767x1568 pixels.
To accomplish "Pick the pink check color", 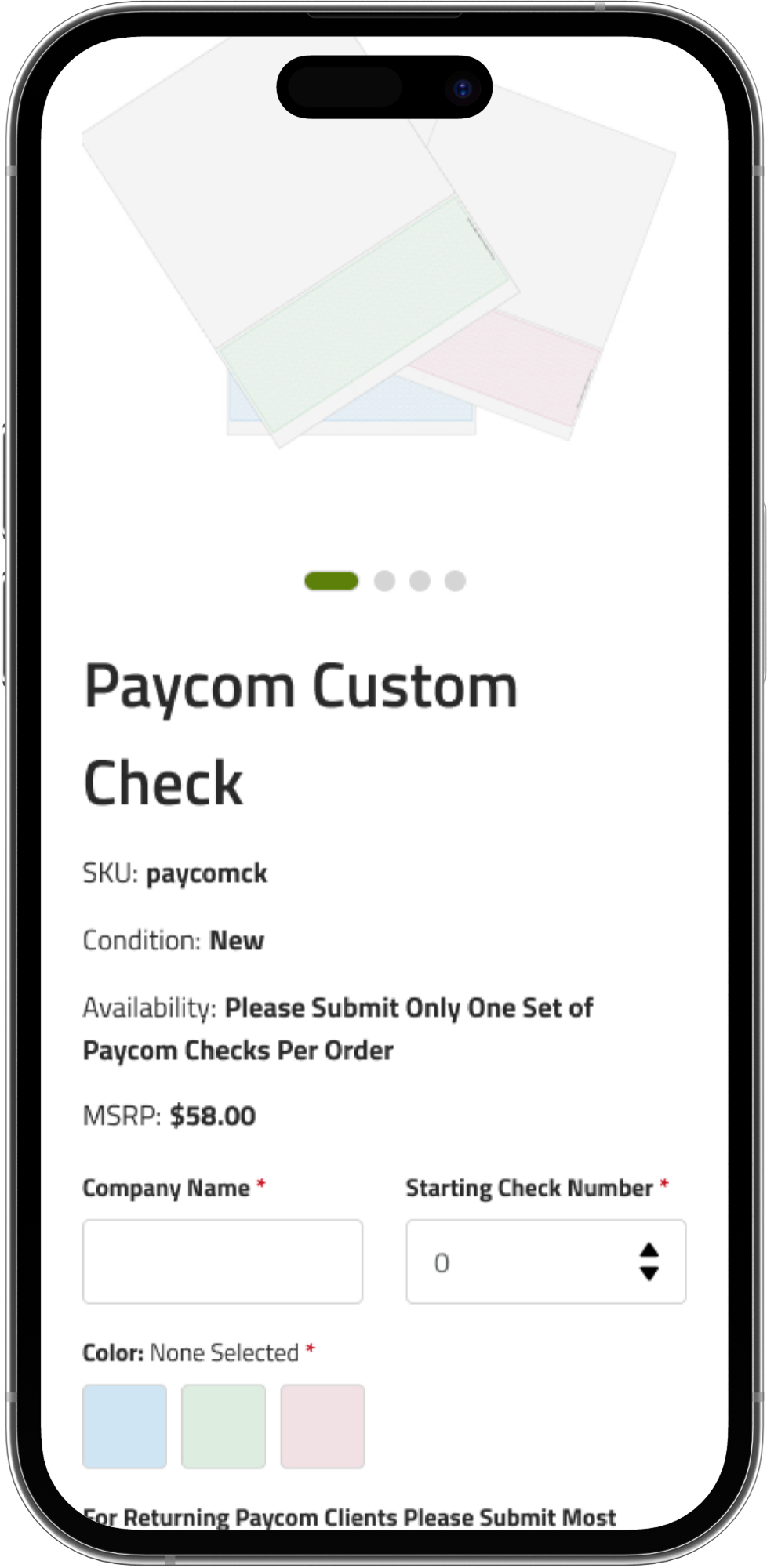I will pos(322,1426).
